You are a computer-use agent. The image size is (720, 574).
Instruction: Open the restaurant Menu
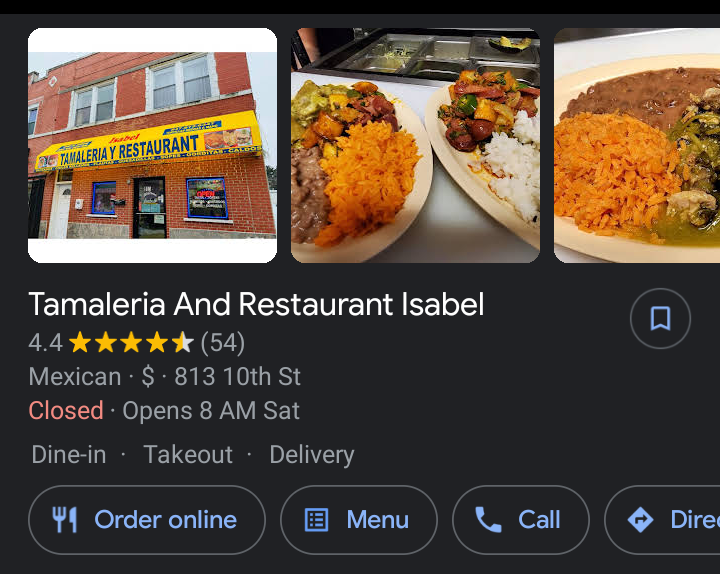pos(358,520)
